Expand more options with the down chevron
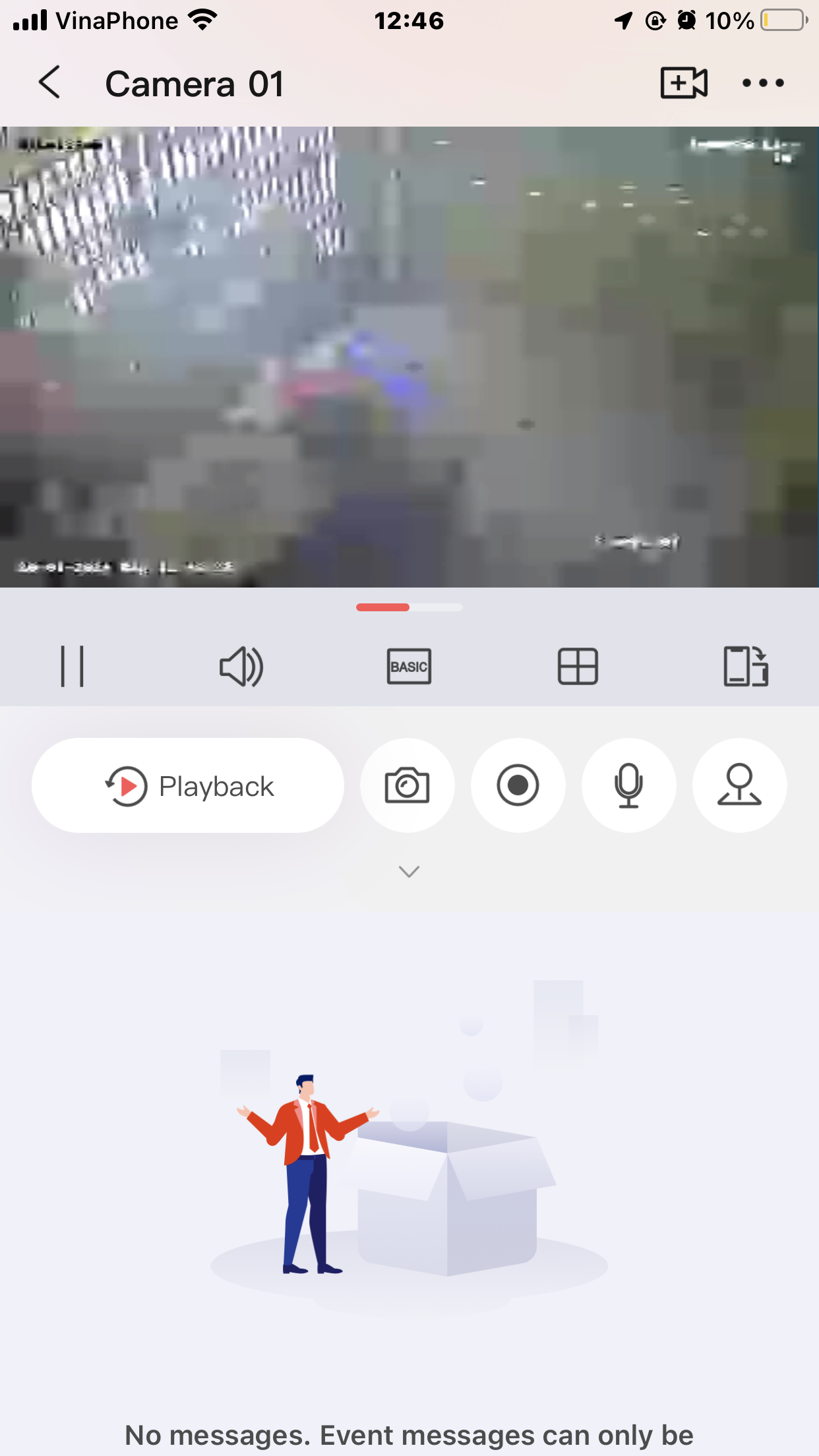This screenshot has width=819, height=1456. click(x=409, y=872)
